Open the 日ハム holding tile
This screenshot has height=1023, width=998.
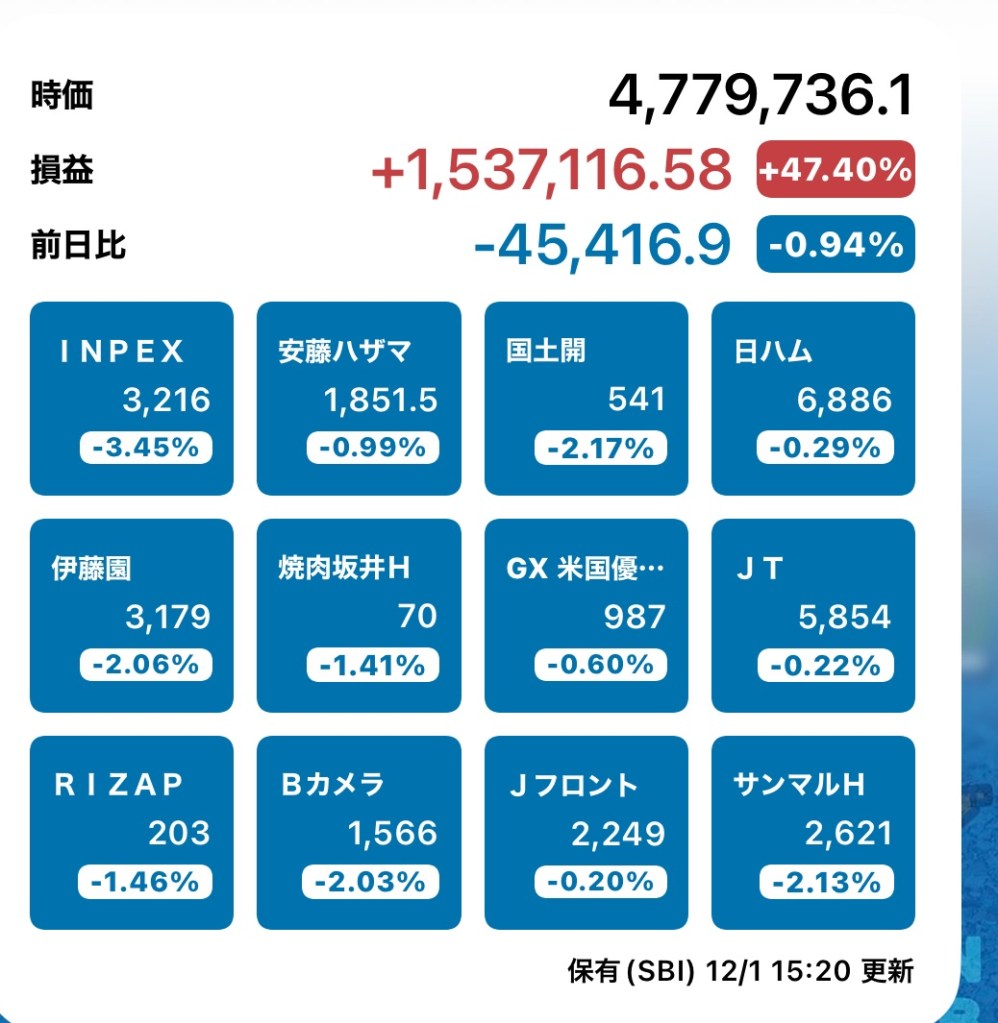[813, 399]
